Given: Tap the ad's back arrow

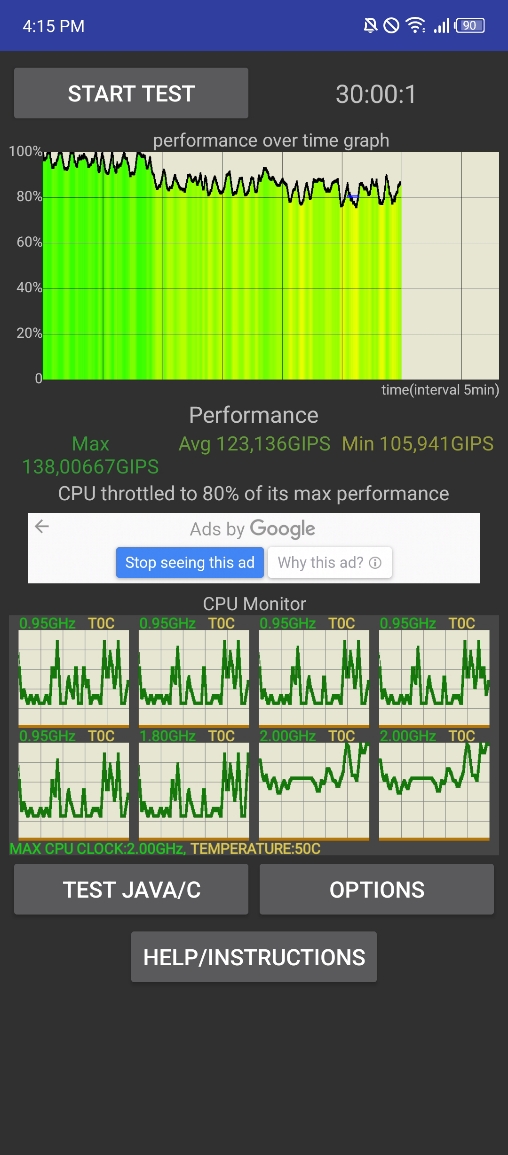Looking at the screenshot, I should (42, 526).
